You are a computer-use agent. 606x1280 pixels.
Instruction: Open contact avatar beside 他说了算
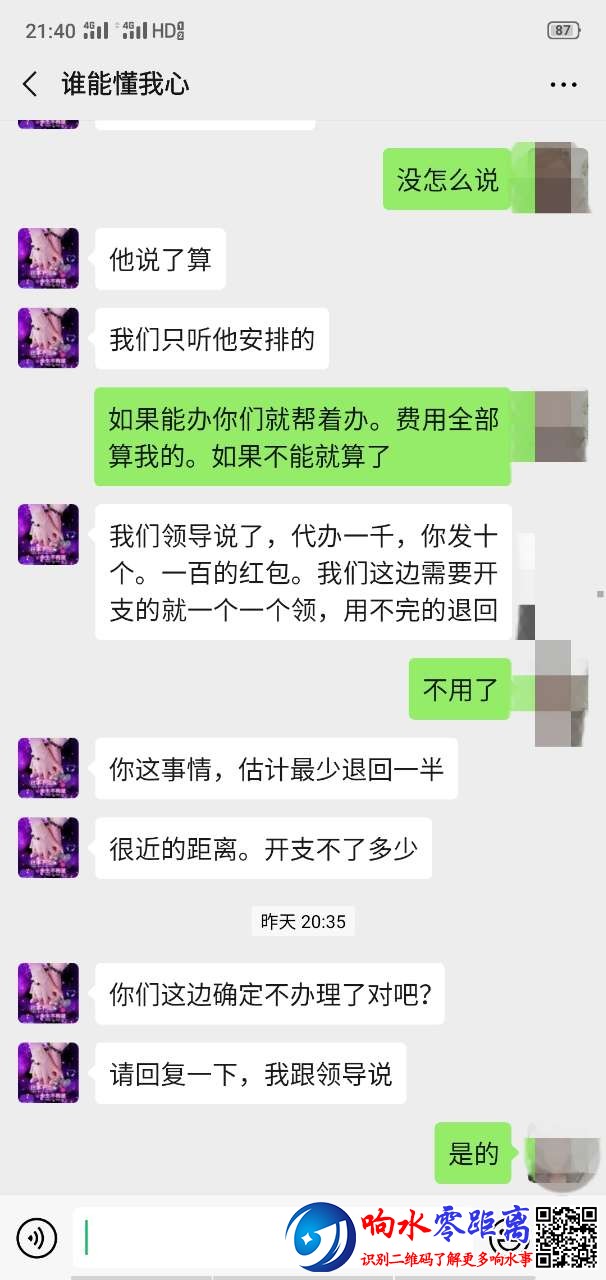coord(48,258)
